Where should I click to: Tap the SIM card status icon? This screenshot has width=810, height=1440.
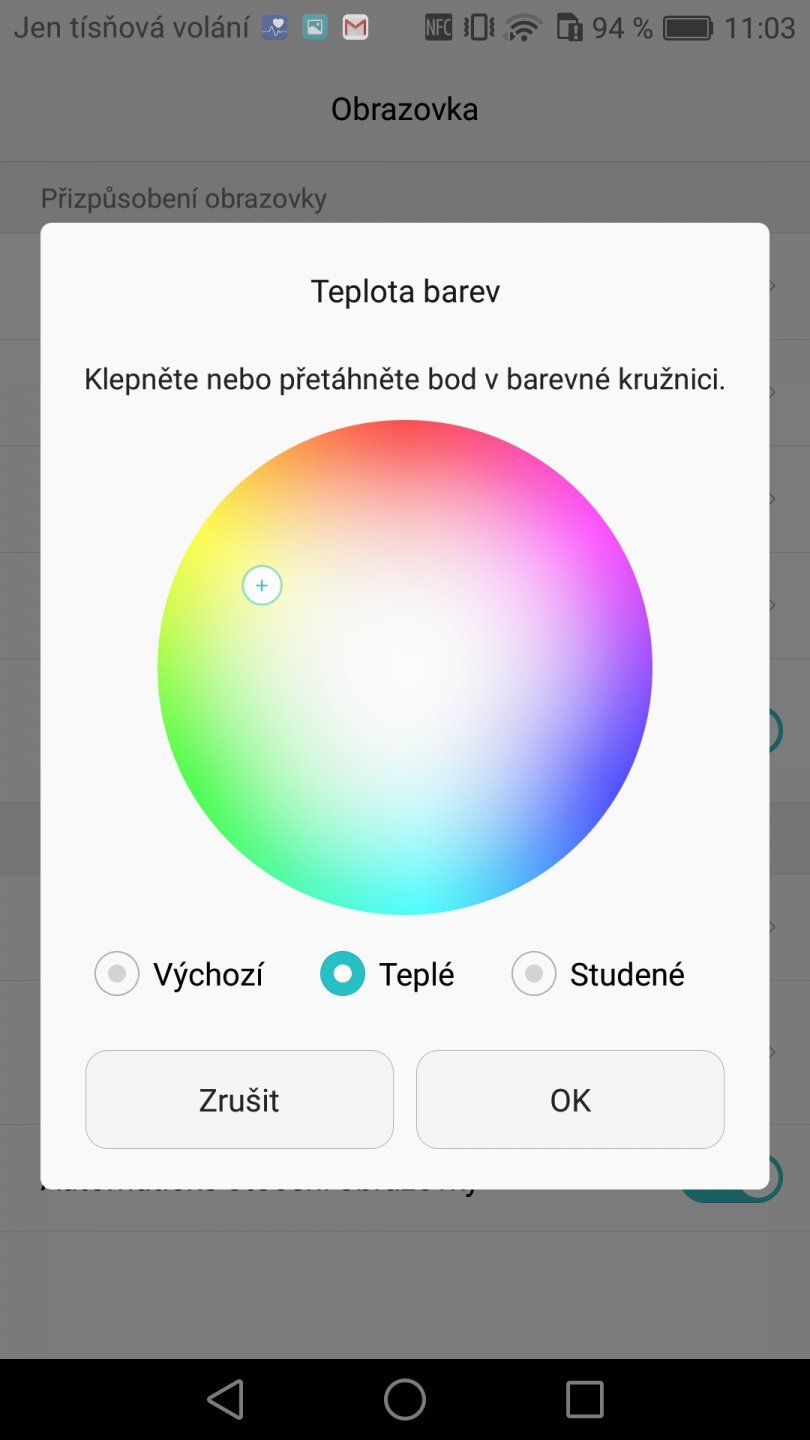(x=569, y=27)
